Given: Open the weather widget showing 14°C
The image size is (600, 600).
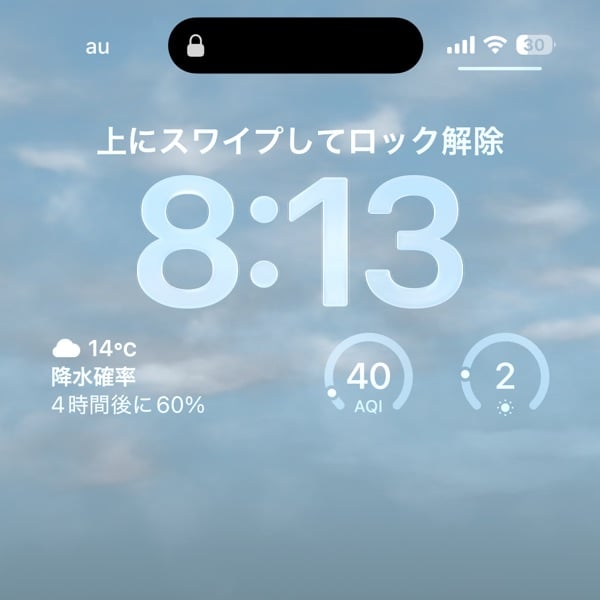Looking at the screenshot, I should [130, 376].
